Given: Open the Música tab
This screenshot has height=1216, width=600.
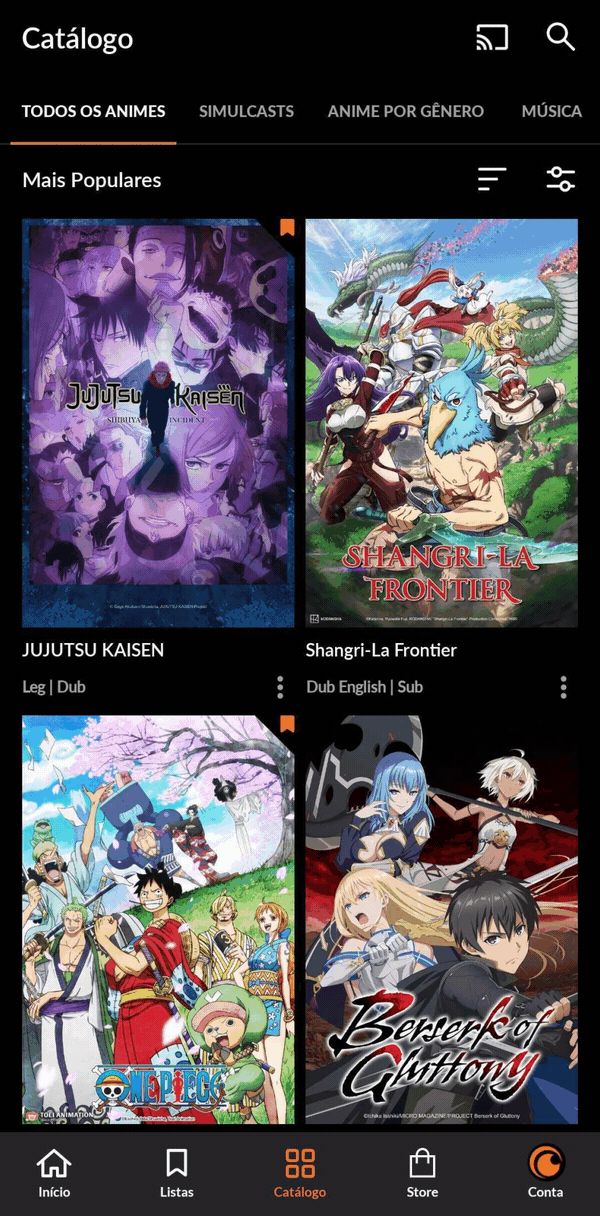Looking at the screenshot, I should 551,111.
